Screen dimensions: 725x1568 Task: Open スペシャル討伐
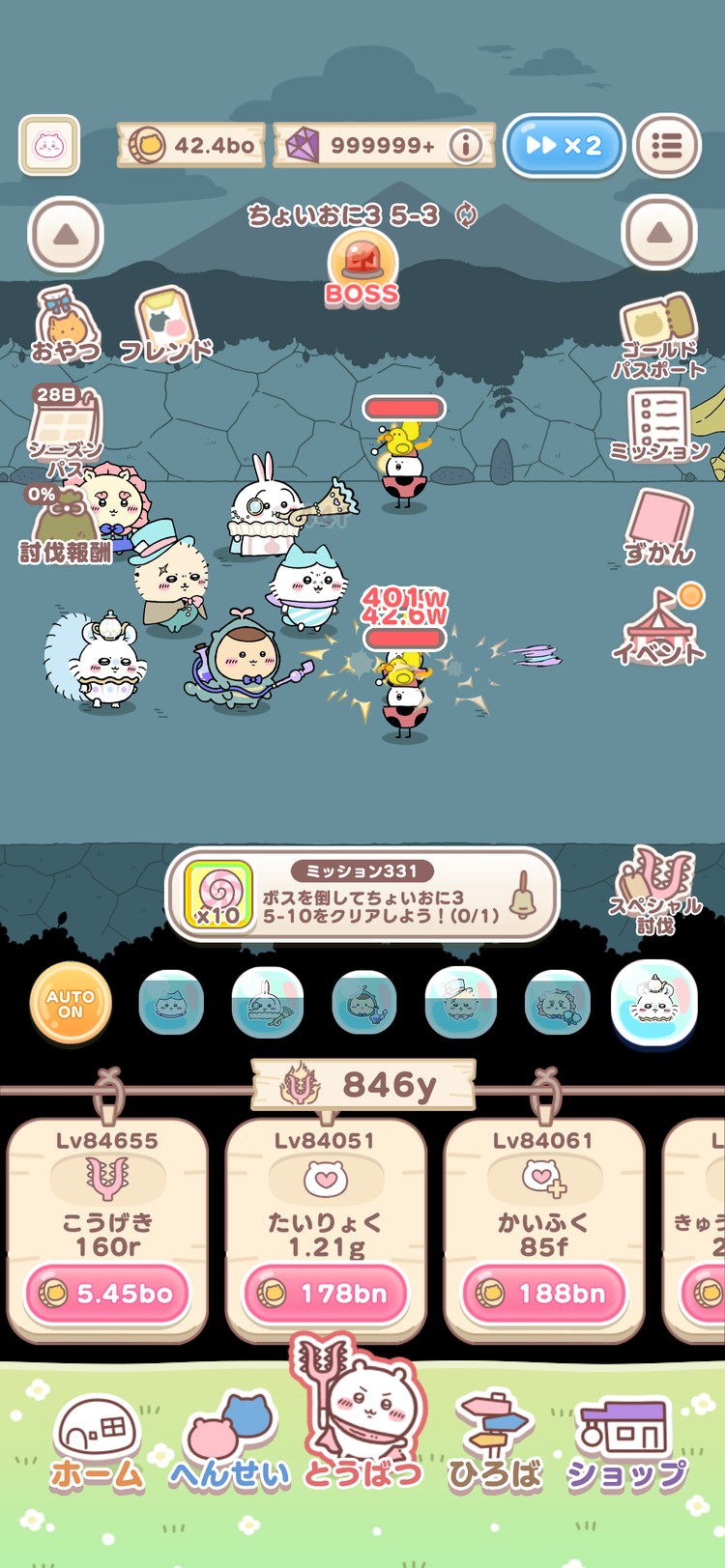coord(655,889)
